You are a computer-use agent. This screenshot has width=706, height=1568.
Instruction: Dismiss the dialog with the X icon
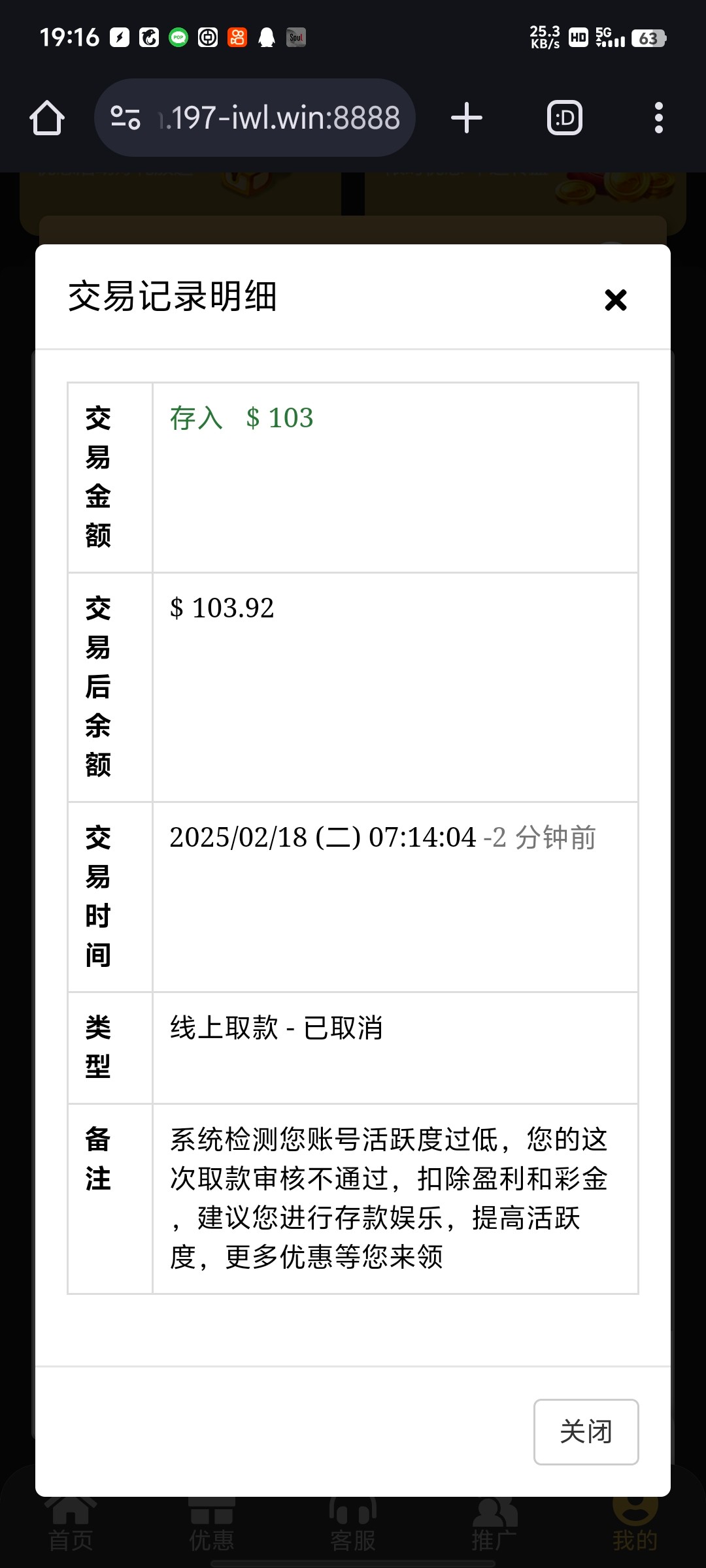tap(615, 299)
